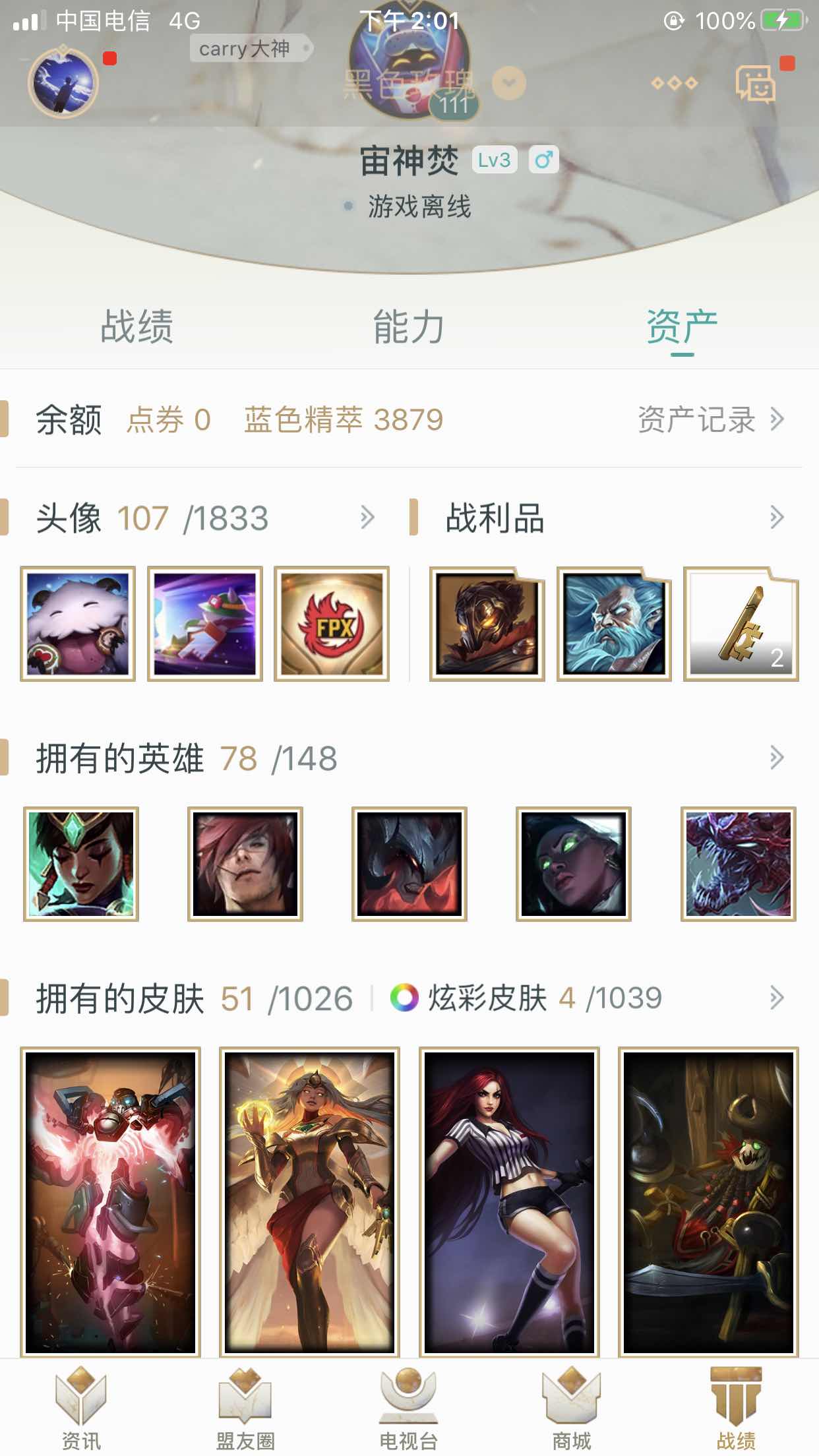Switch to the 能力 tab
Viewport: 819px width, 1456px height.
click(x=408, y=326)
